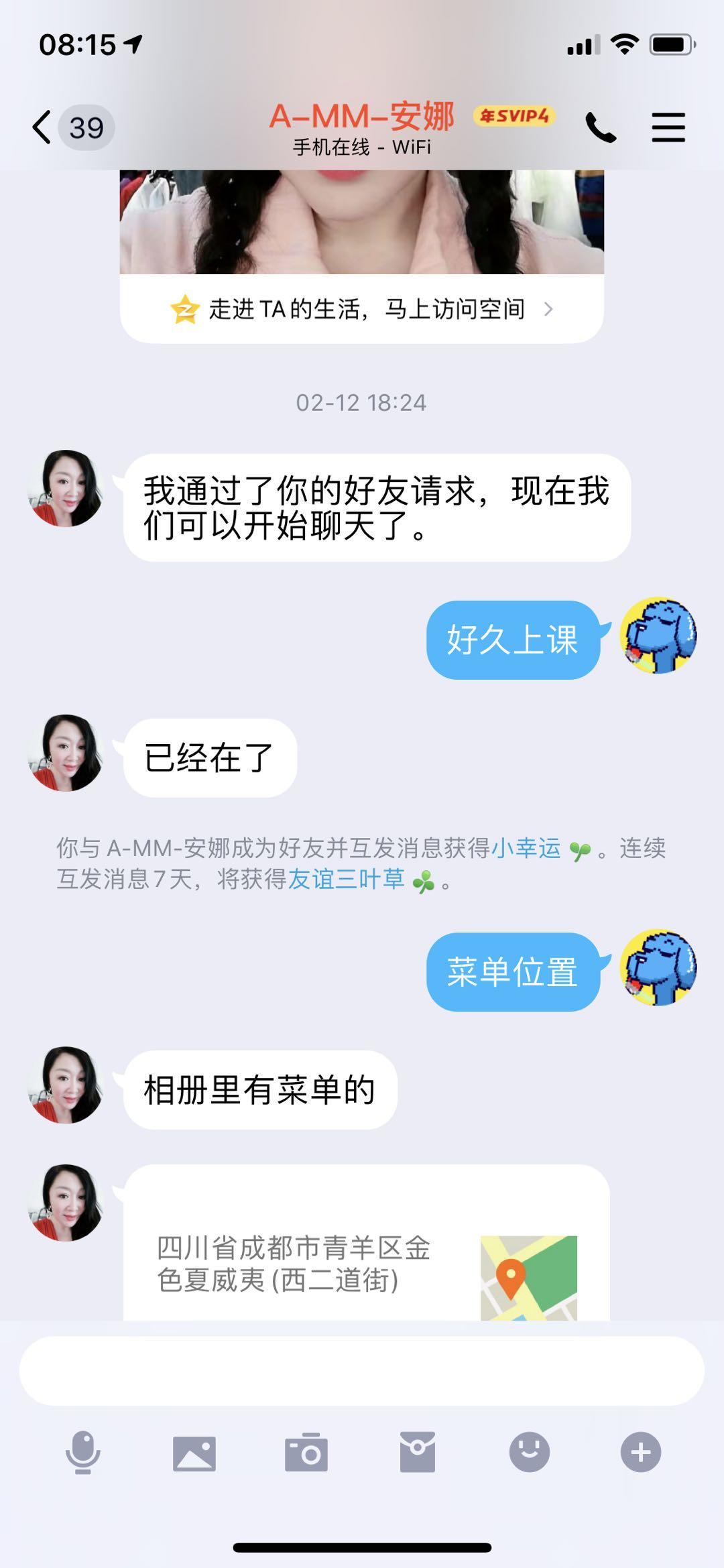Screen dimensions: 724x1568
Task: Open 走进TA的生活 space link
Action: coord(362,309)
